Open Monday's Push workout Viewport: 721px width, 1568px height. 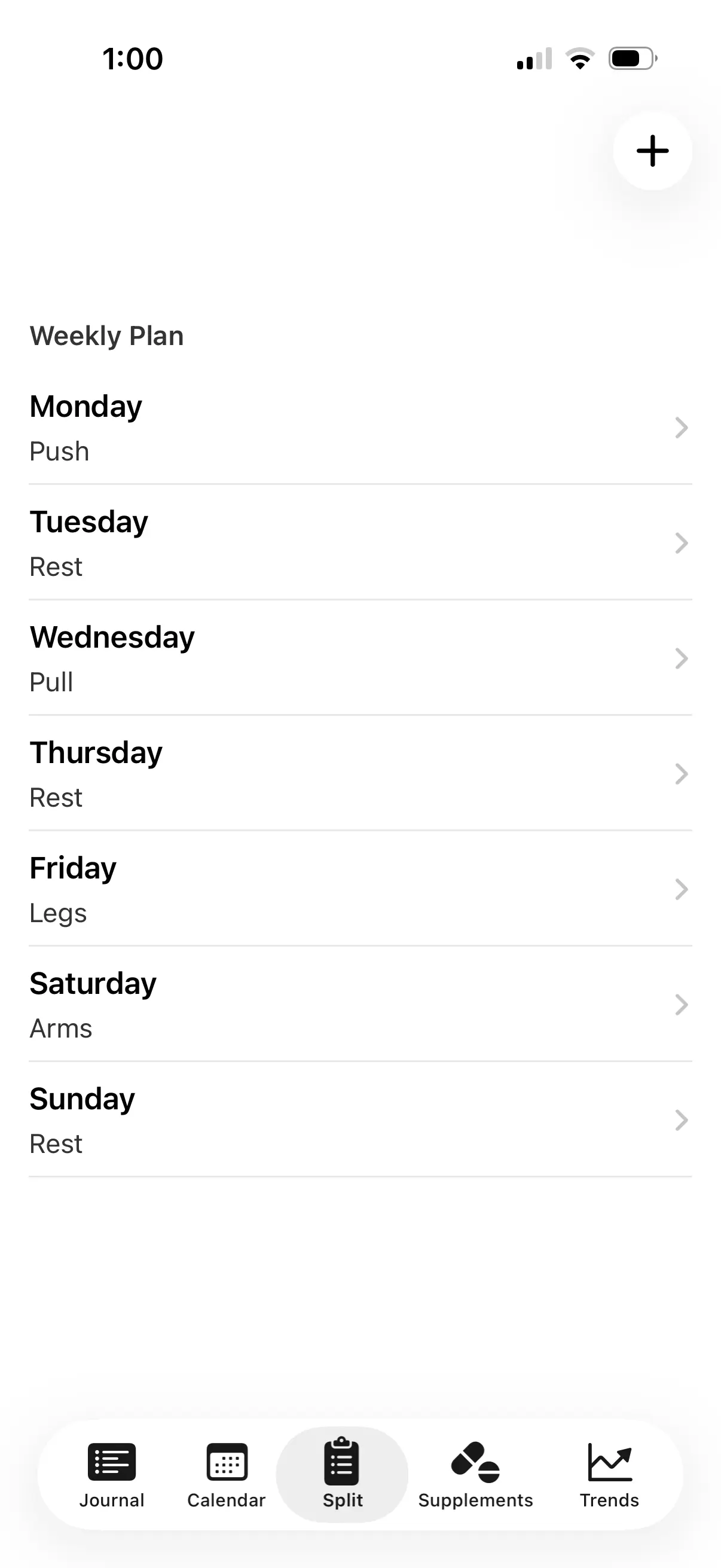(360, 428)
